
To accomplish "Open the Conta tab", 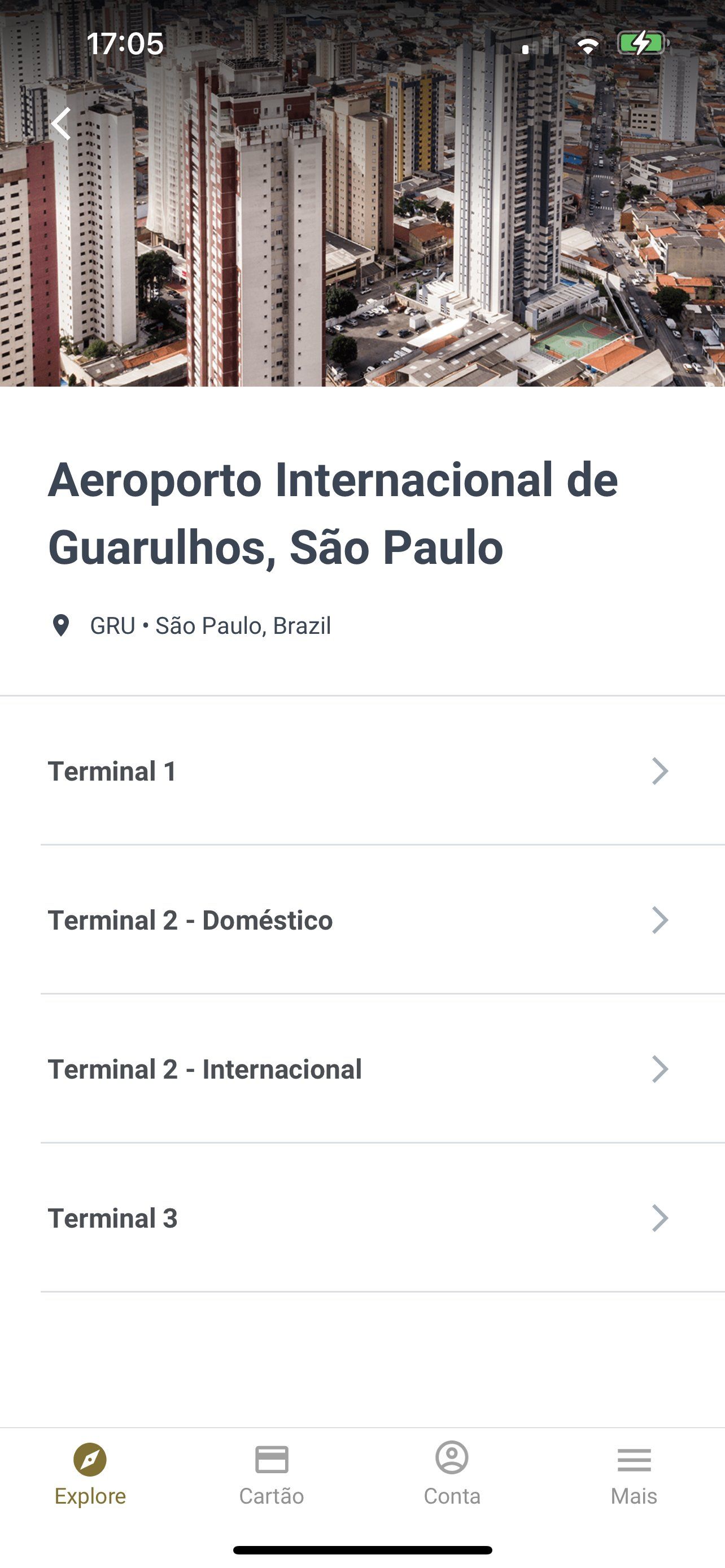I will coord(452,1473).
